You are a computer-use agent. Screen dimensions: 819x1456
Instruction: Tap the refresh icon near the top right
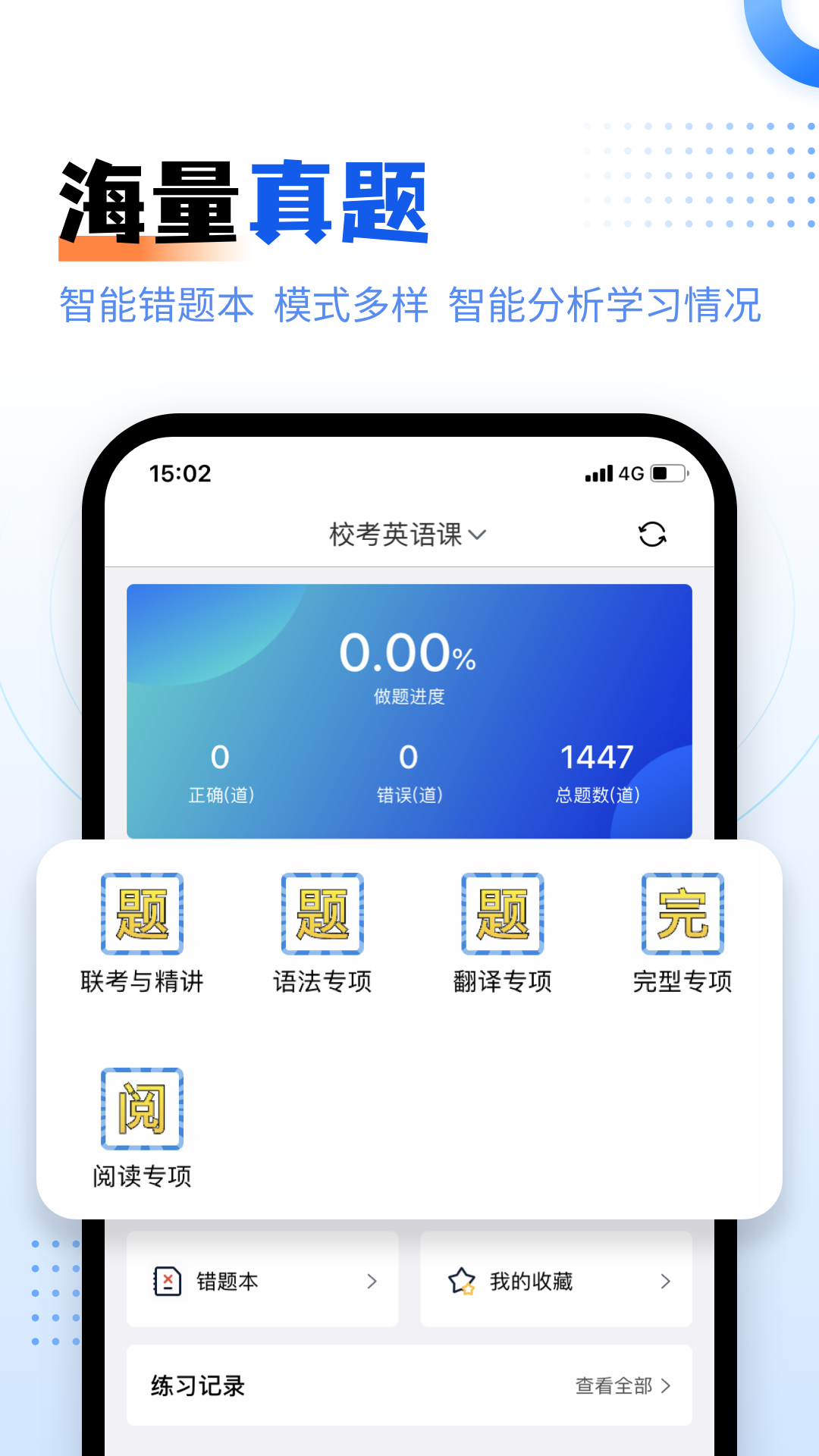point(651,535)
